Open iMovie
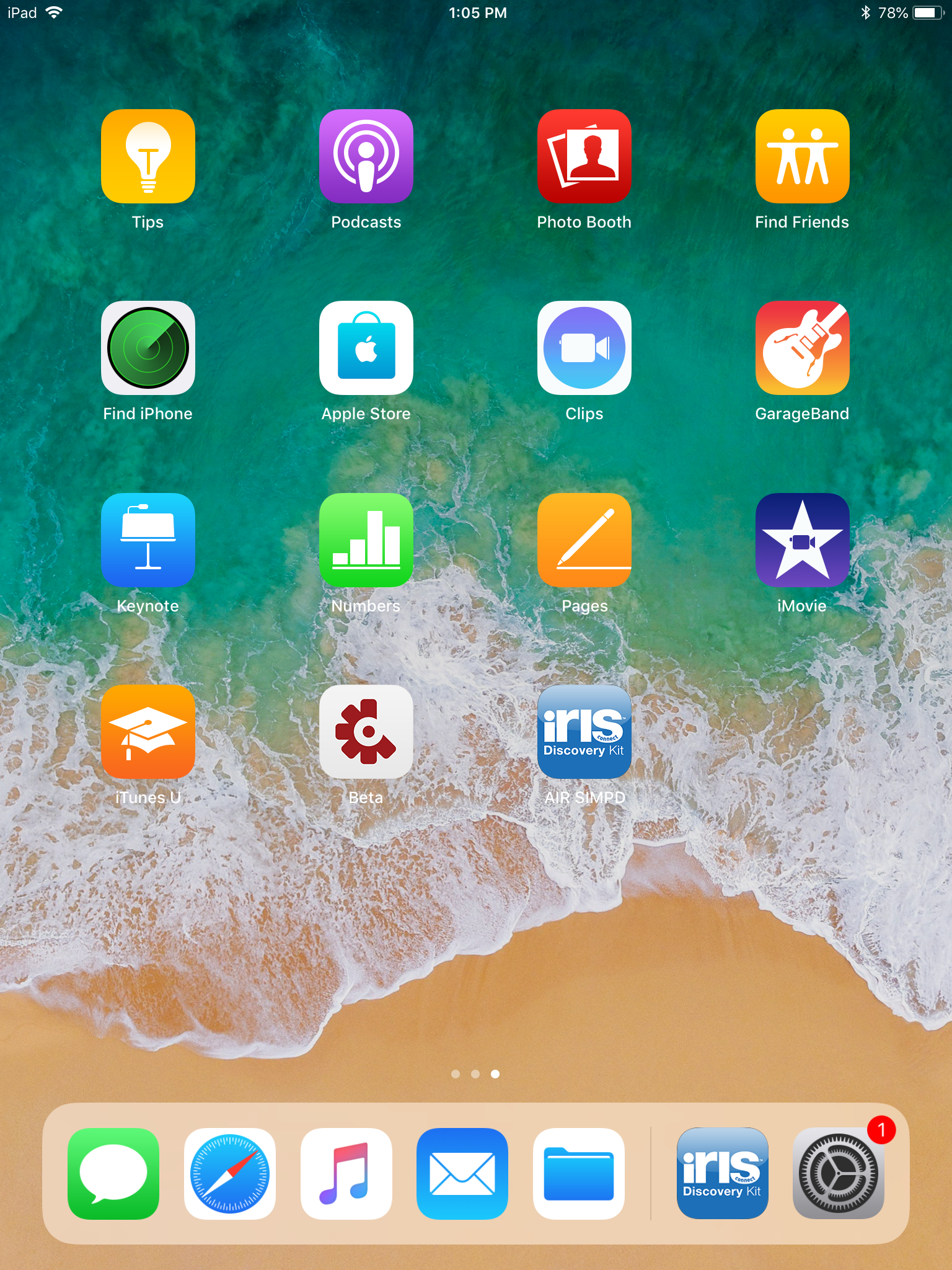 (802, 540)
